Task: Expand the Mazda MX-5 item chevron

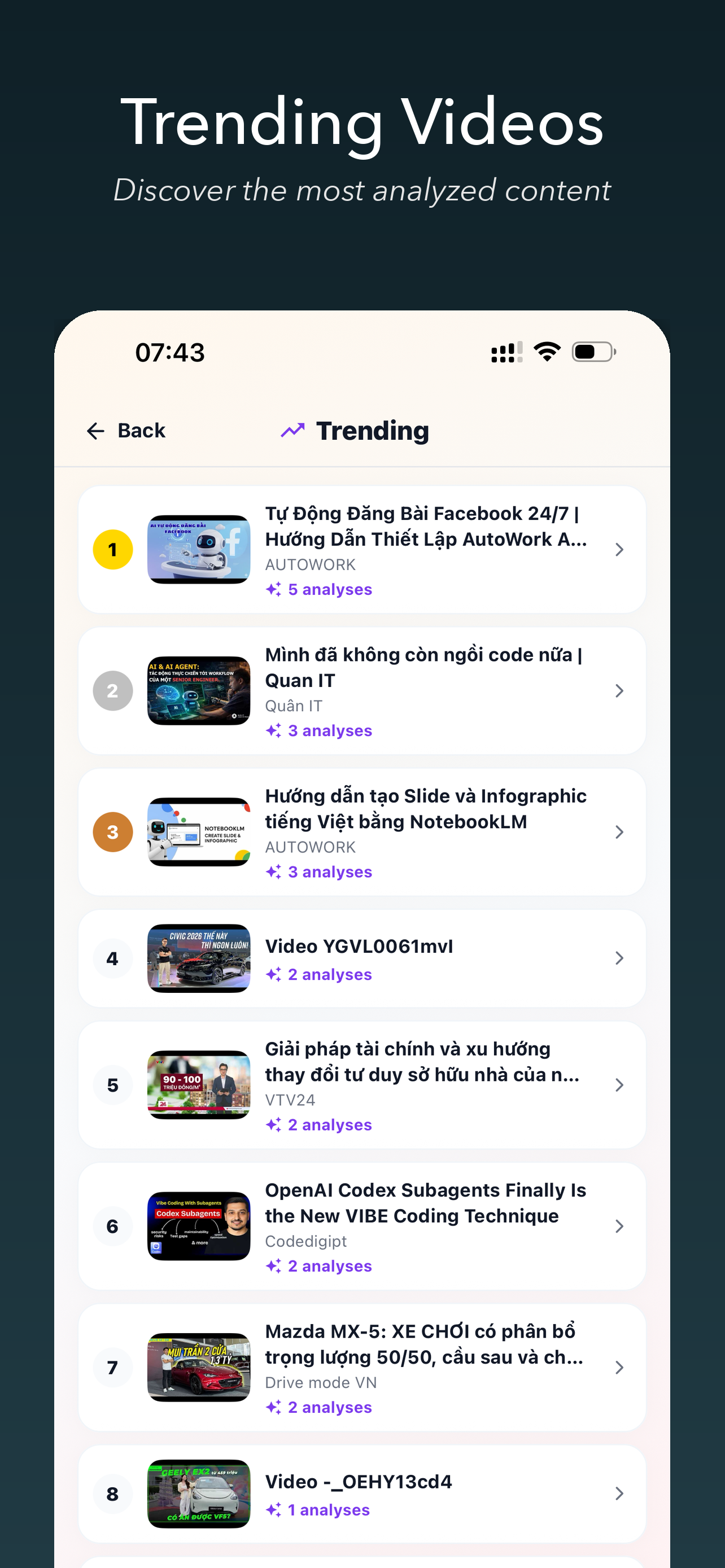Action: point(619,1367)
